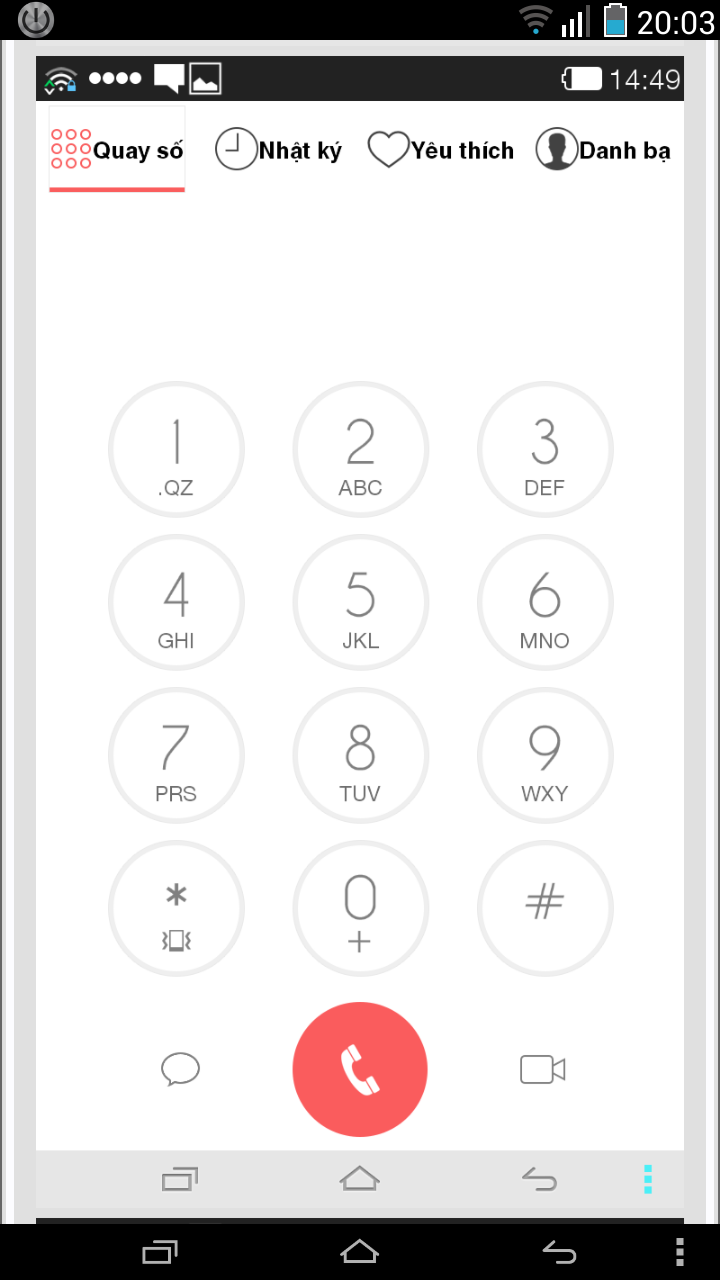Go to the Danh bạ tab

pyautogui.click(x=603, y=150)
